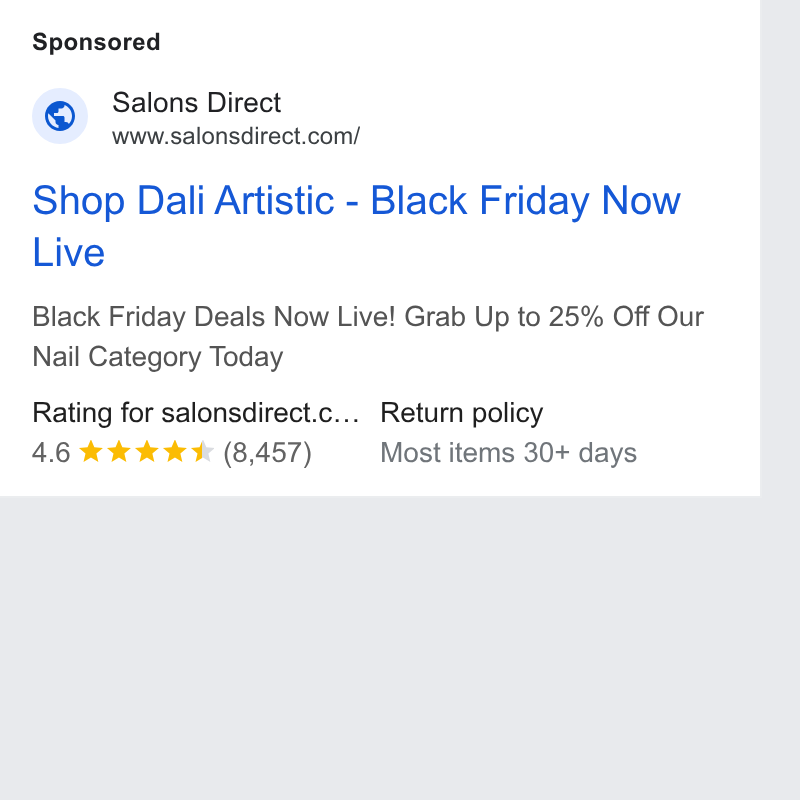Visit the Salons Direct site address
The width and height of the screenshot is (800, 800).
coord(236,136)
